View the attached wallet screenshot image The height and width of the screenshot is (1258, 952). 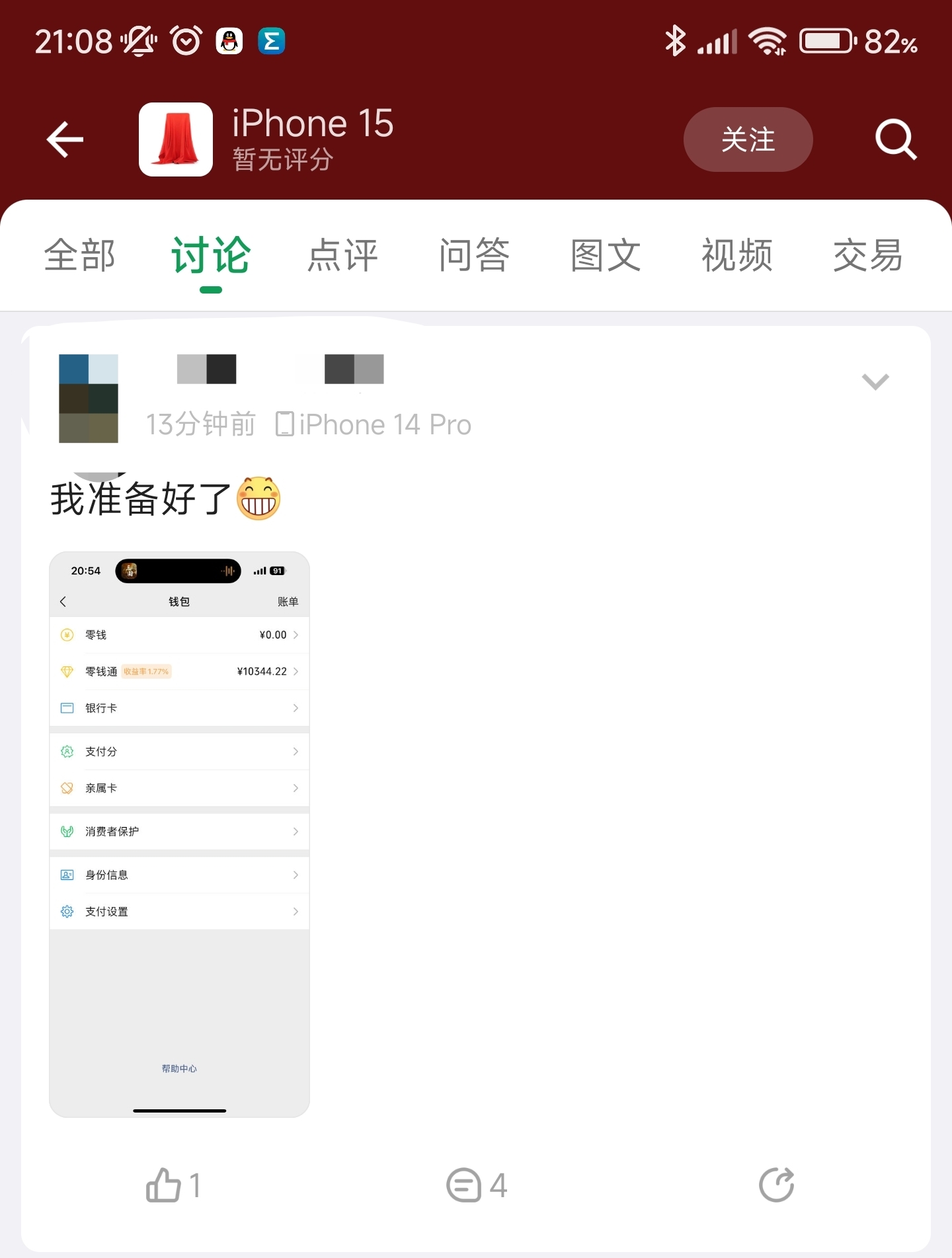[x=179, y=834]
